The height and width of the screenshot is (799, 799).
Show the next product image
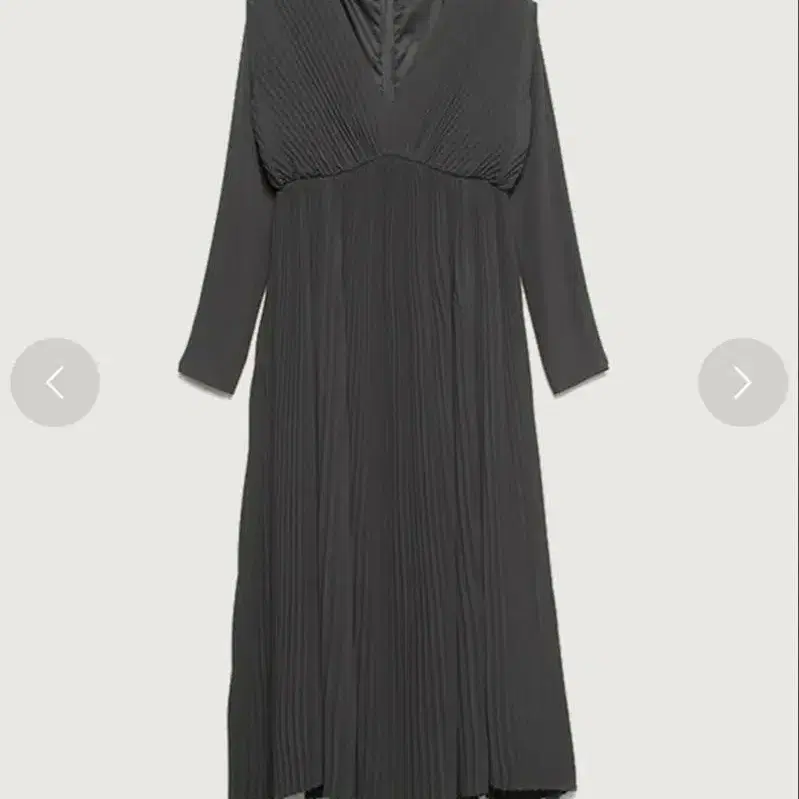(742, 382)
